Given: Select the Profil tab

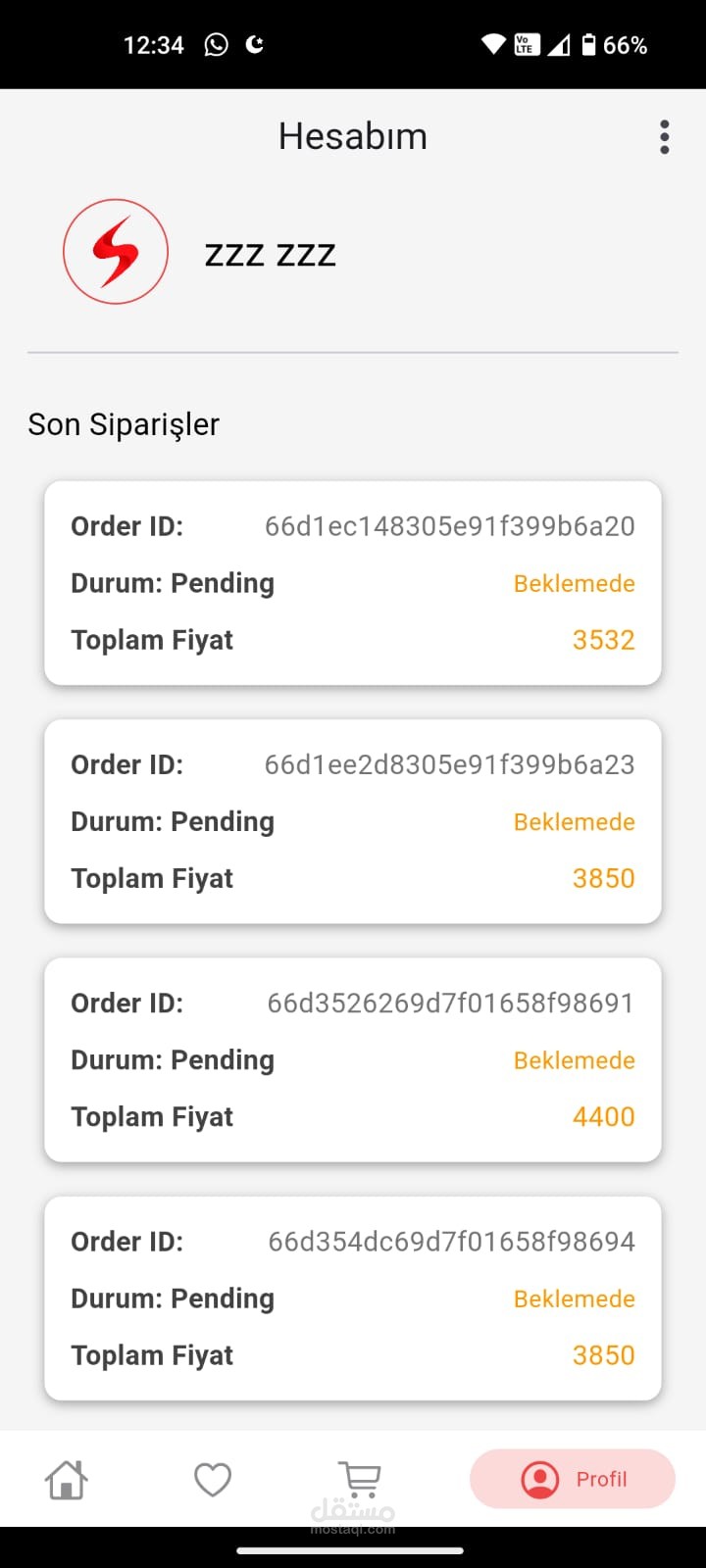Looking at the screenshot, I should pos(573,1479).
